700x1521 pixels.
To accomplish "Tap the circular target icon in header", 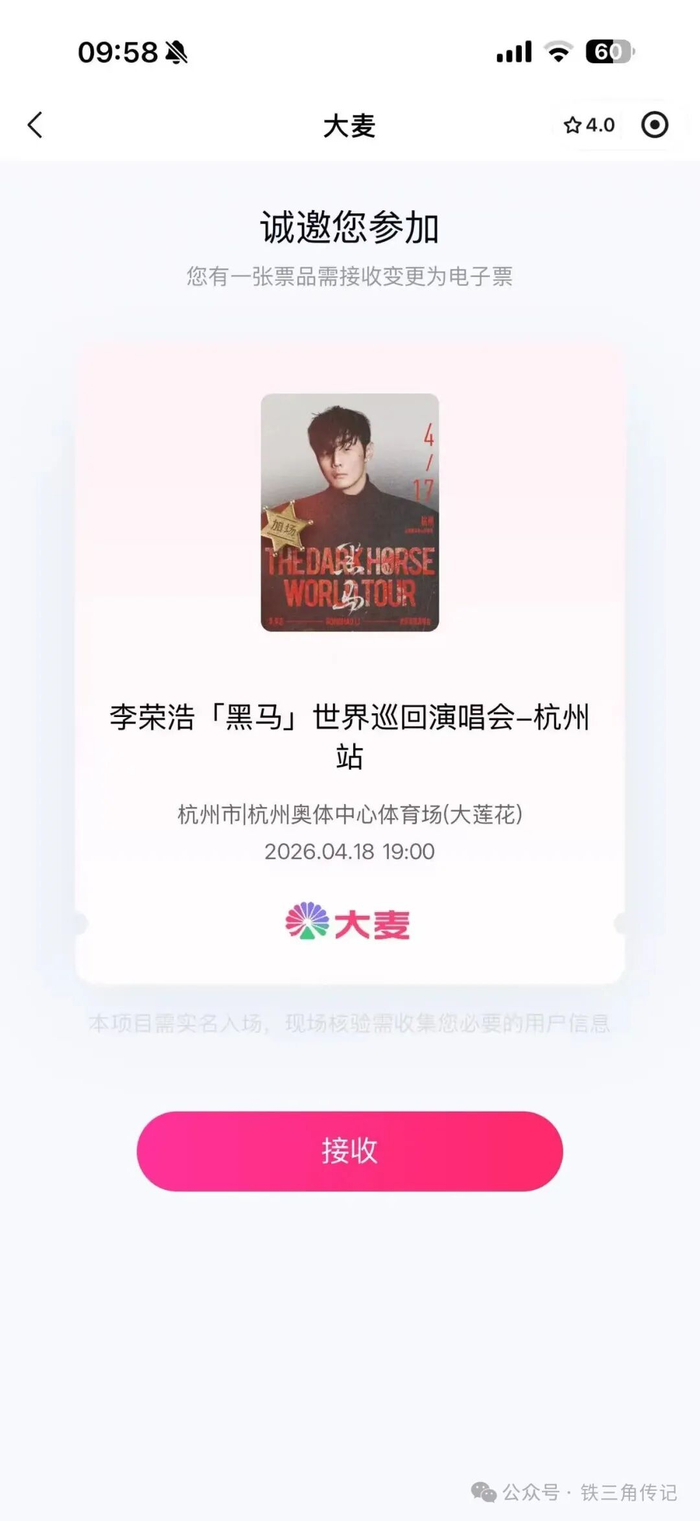I will 655,125.
